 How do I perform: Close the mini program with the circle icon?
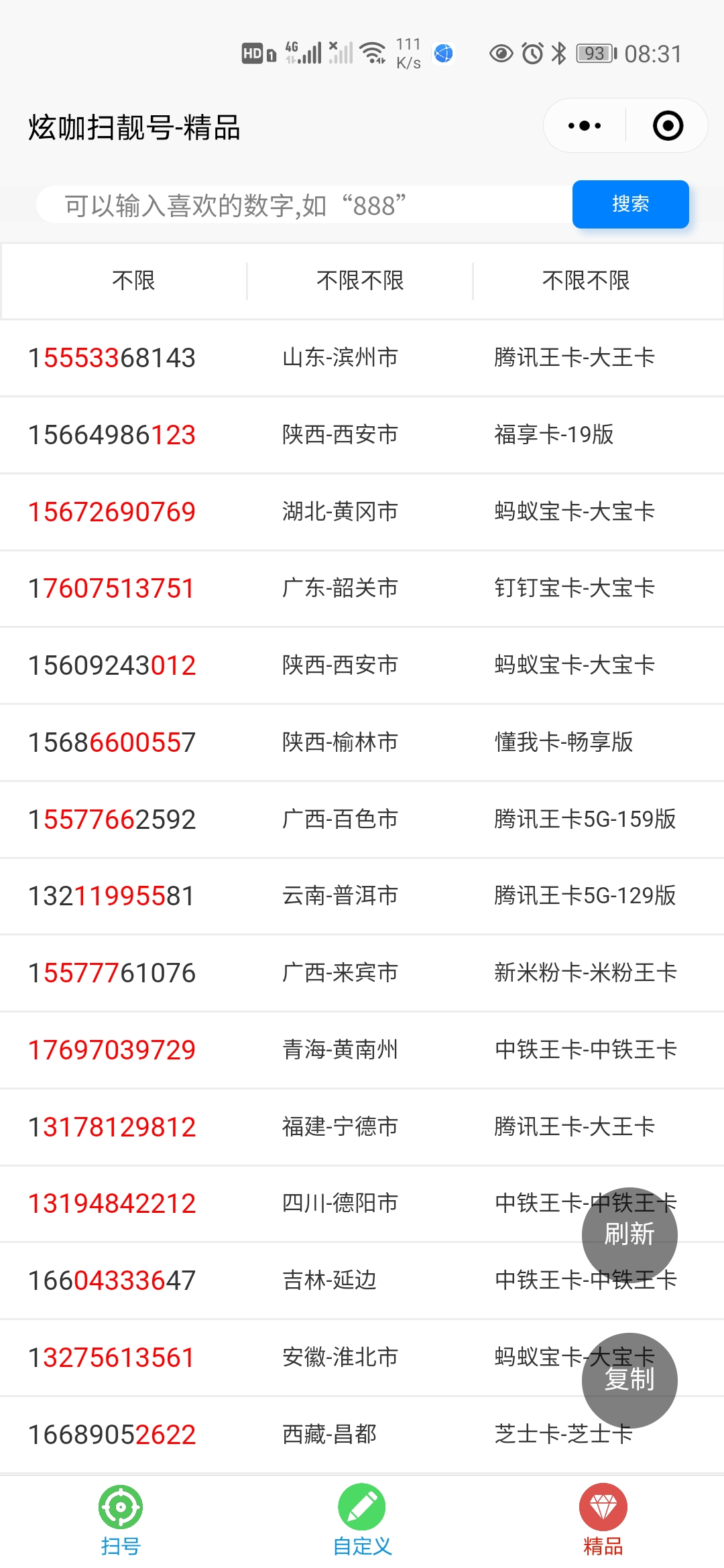[x=668, y=126]
